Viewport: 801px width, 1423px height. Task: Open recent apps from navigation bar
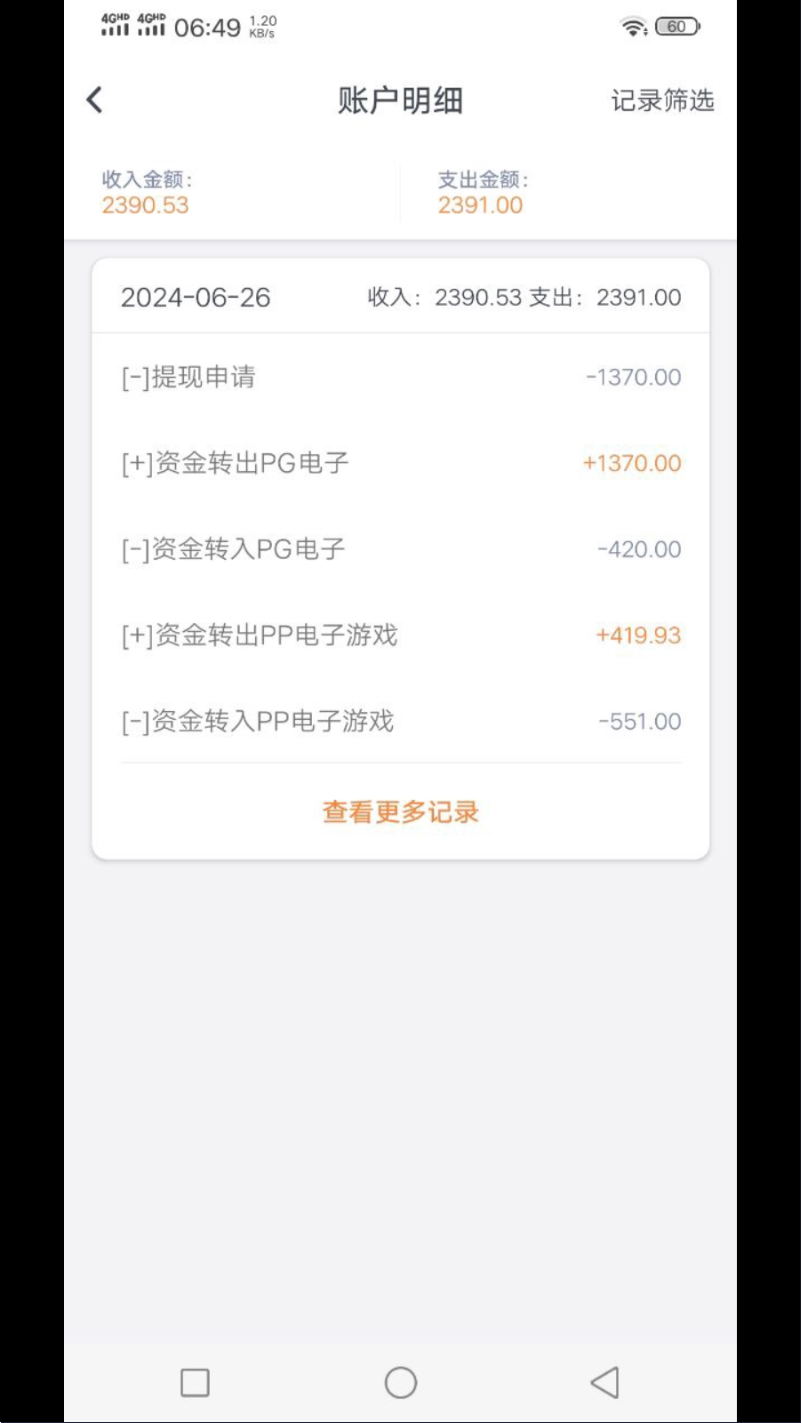pos(195,1383)
